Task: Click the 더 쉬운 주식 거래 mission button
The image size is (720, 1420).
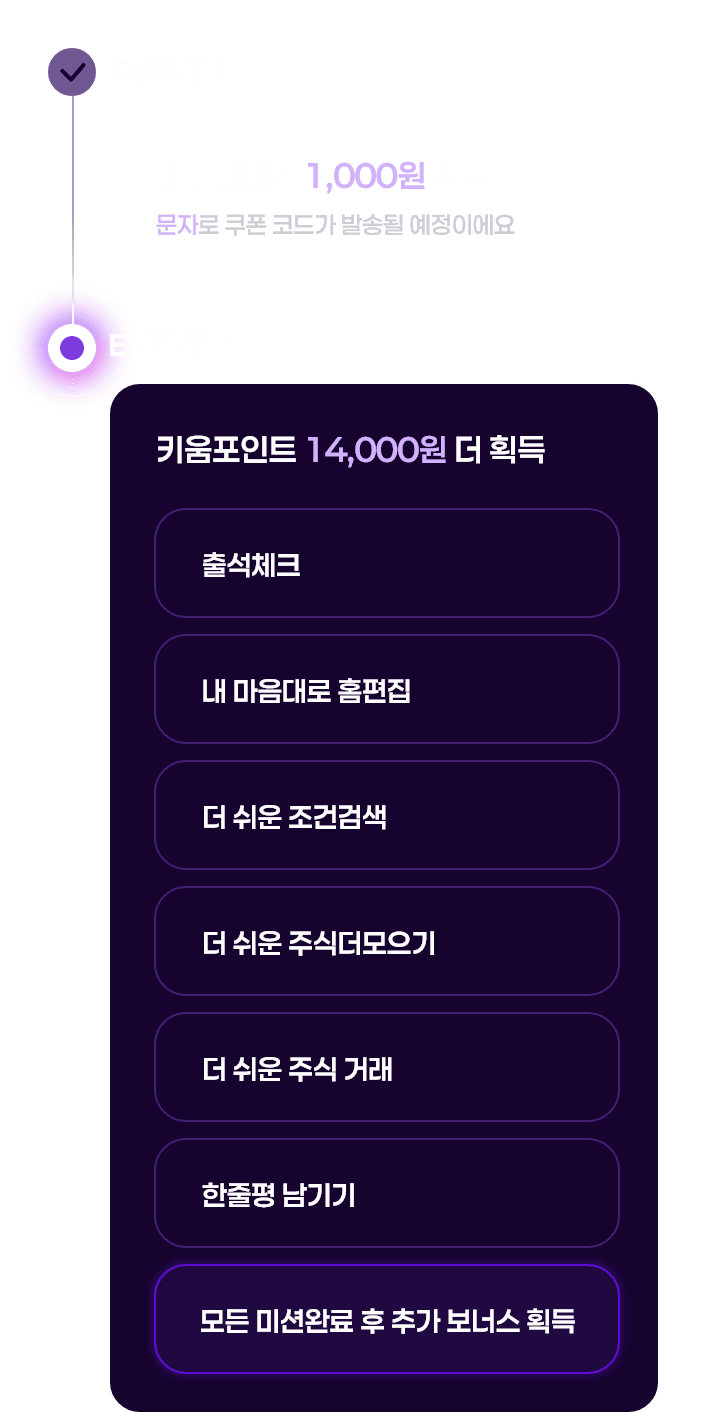Action: 386,1066
